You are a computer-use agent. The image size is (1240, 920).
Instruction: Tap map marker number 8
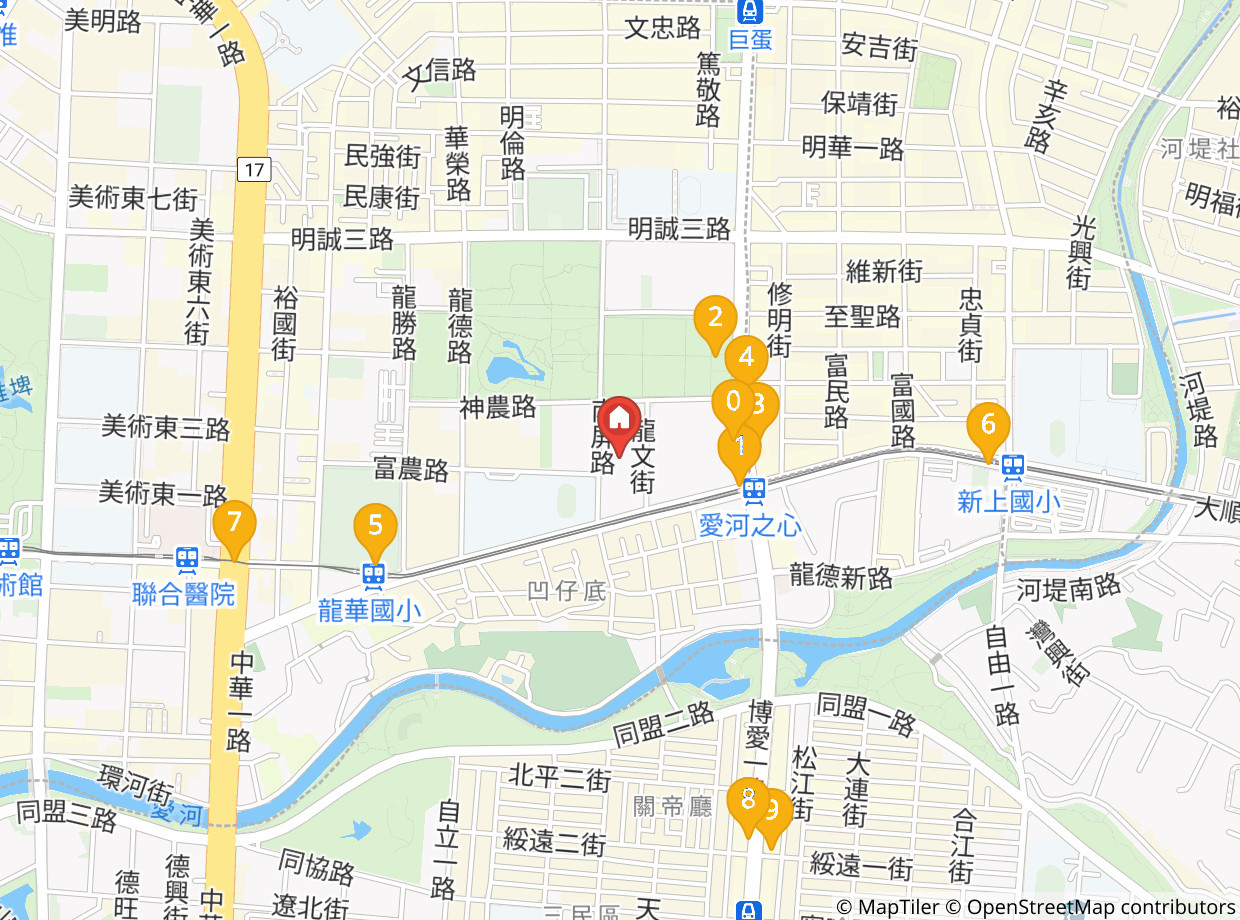click(745, 799)
